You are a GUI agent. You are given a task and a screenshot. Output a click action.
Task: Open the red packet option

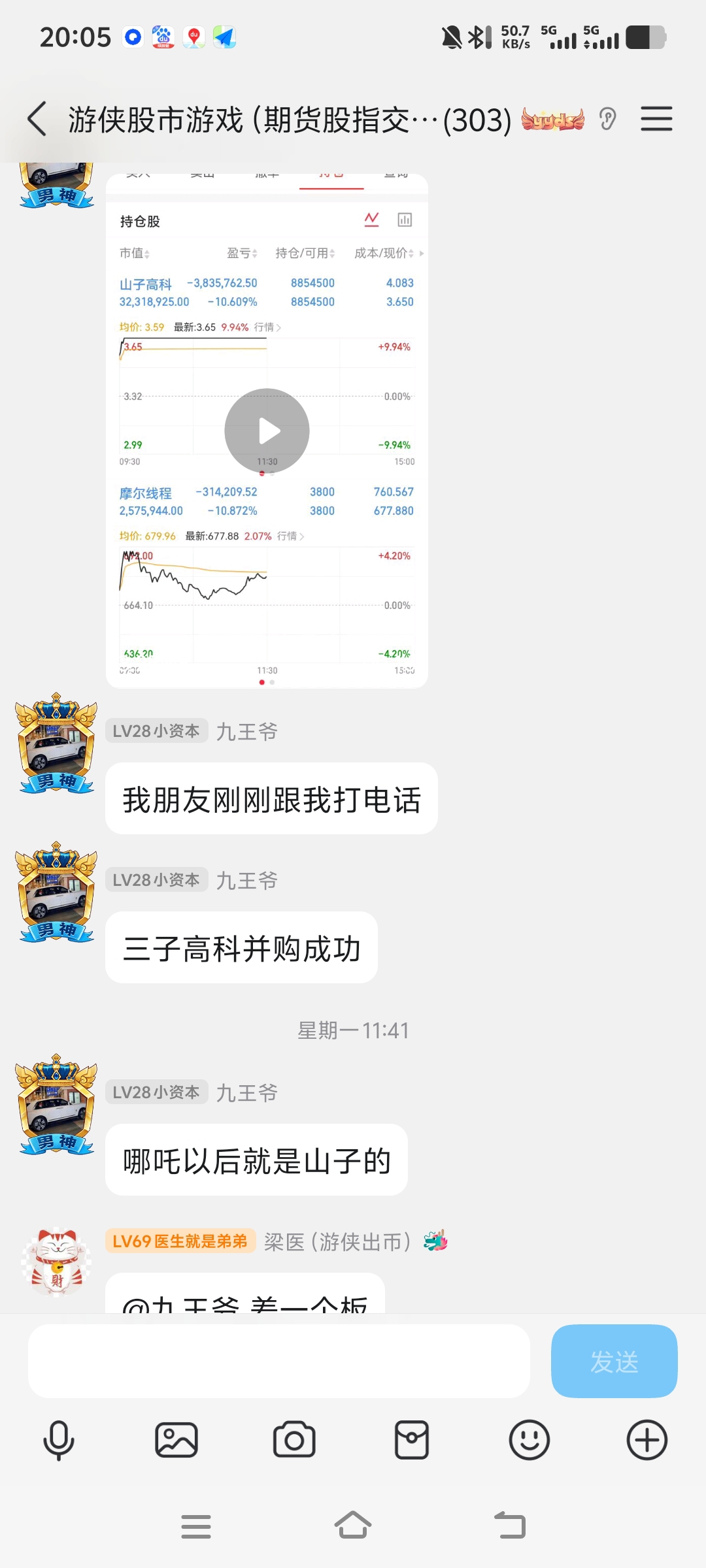tap(412, 1440)
